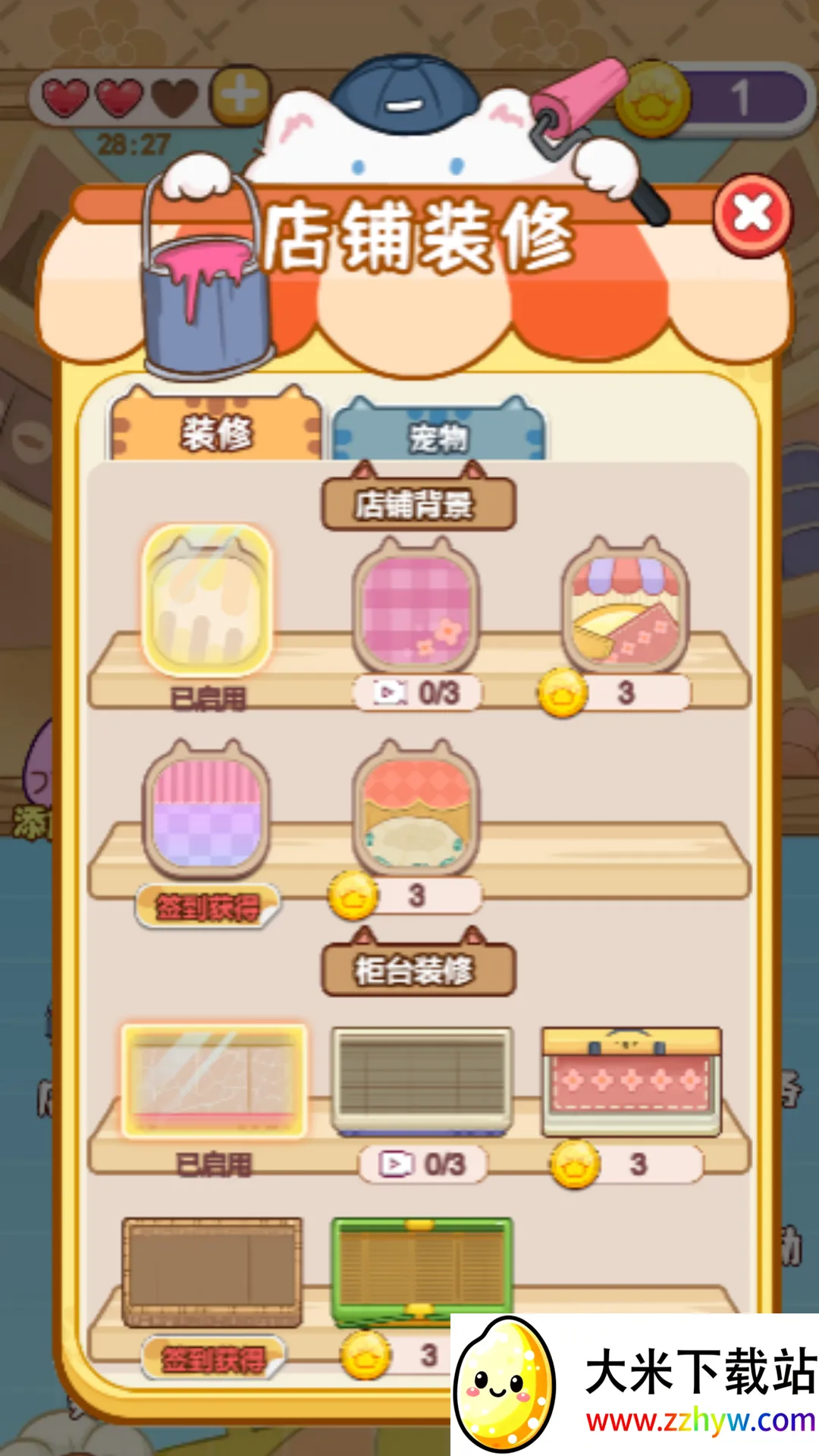The width and height of the screenshot is (819, 1456).
Task: Watch video to unlock grey slatted counter
Action: (422, 1164)
